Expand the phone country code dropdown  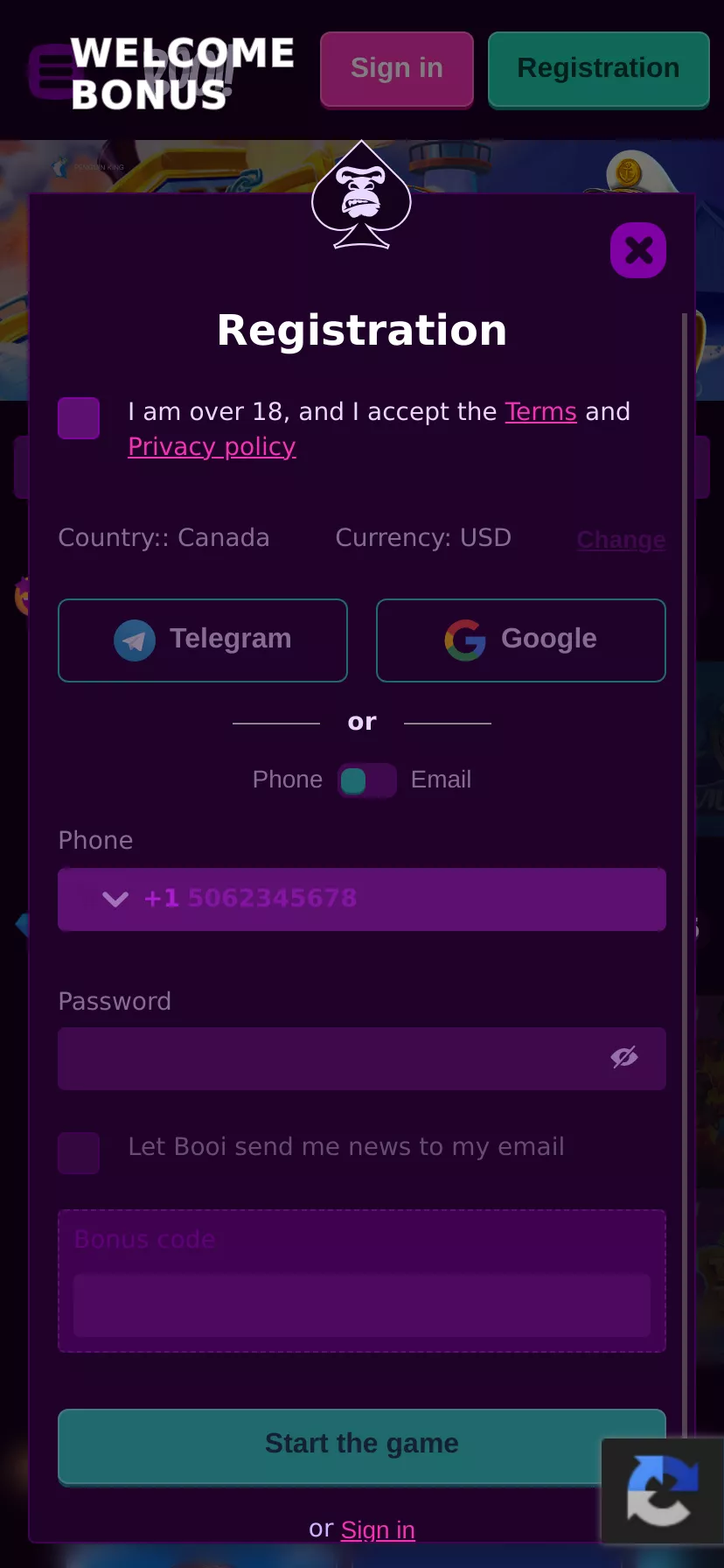point(115,899)
